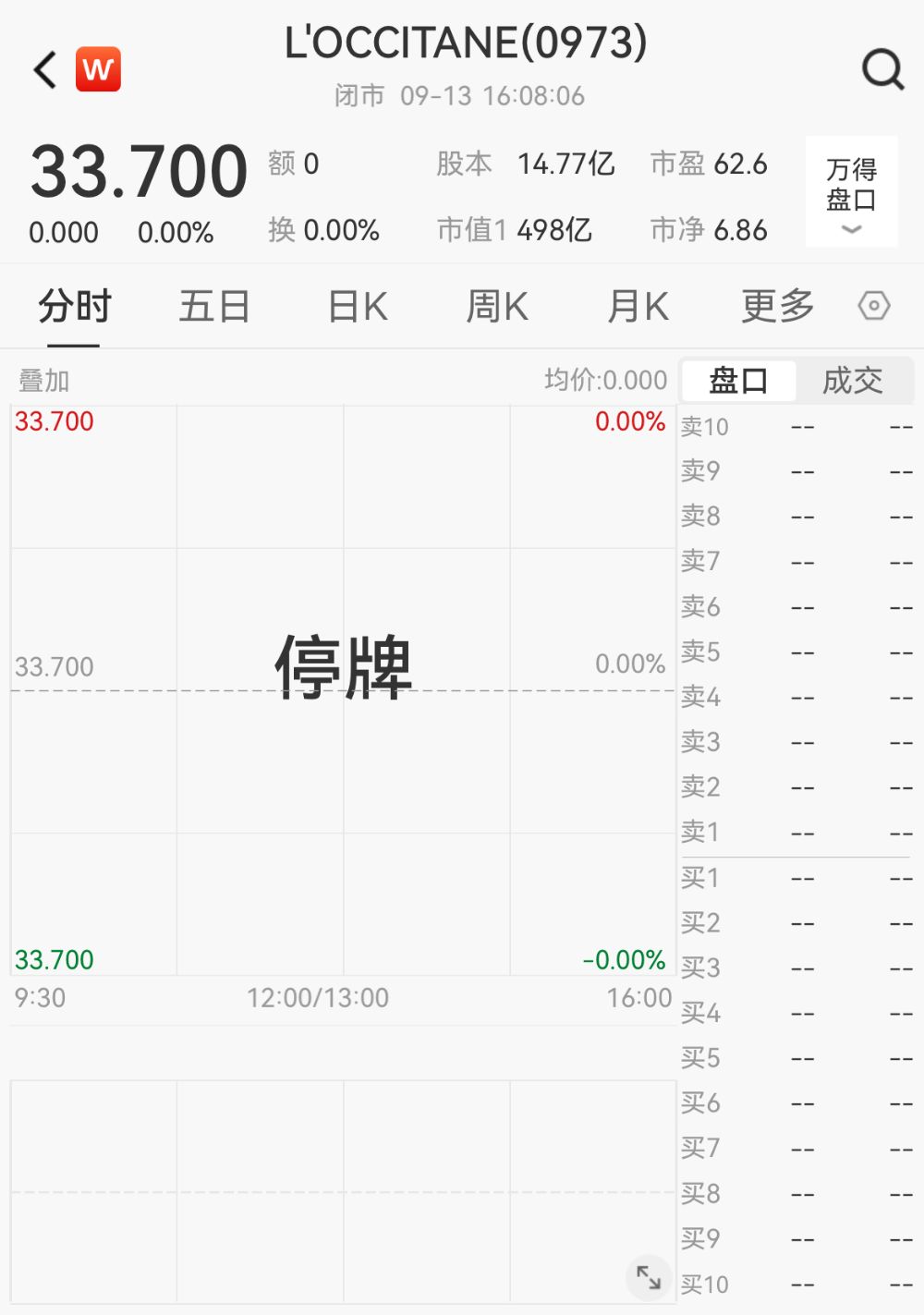Tap the 叠加 overlay button
The image size is (924, 1315).
coord(43,381)
